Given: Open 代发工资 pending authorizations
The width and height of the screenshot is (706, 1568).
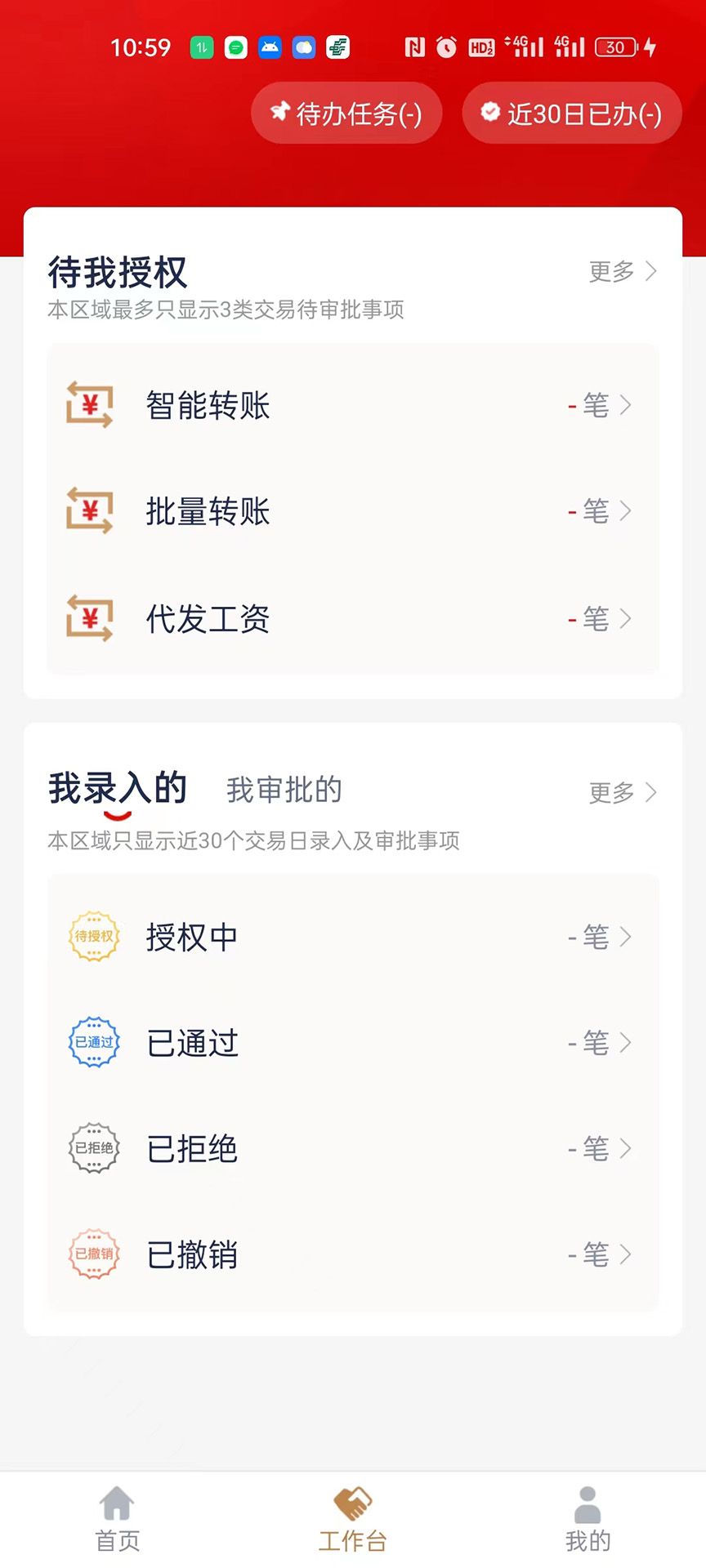Looking at the screenshot, I should [353, 618].
